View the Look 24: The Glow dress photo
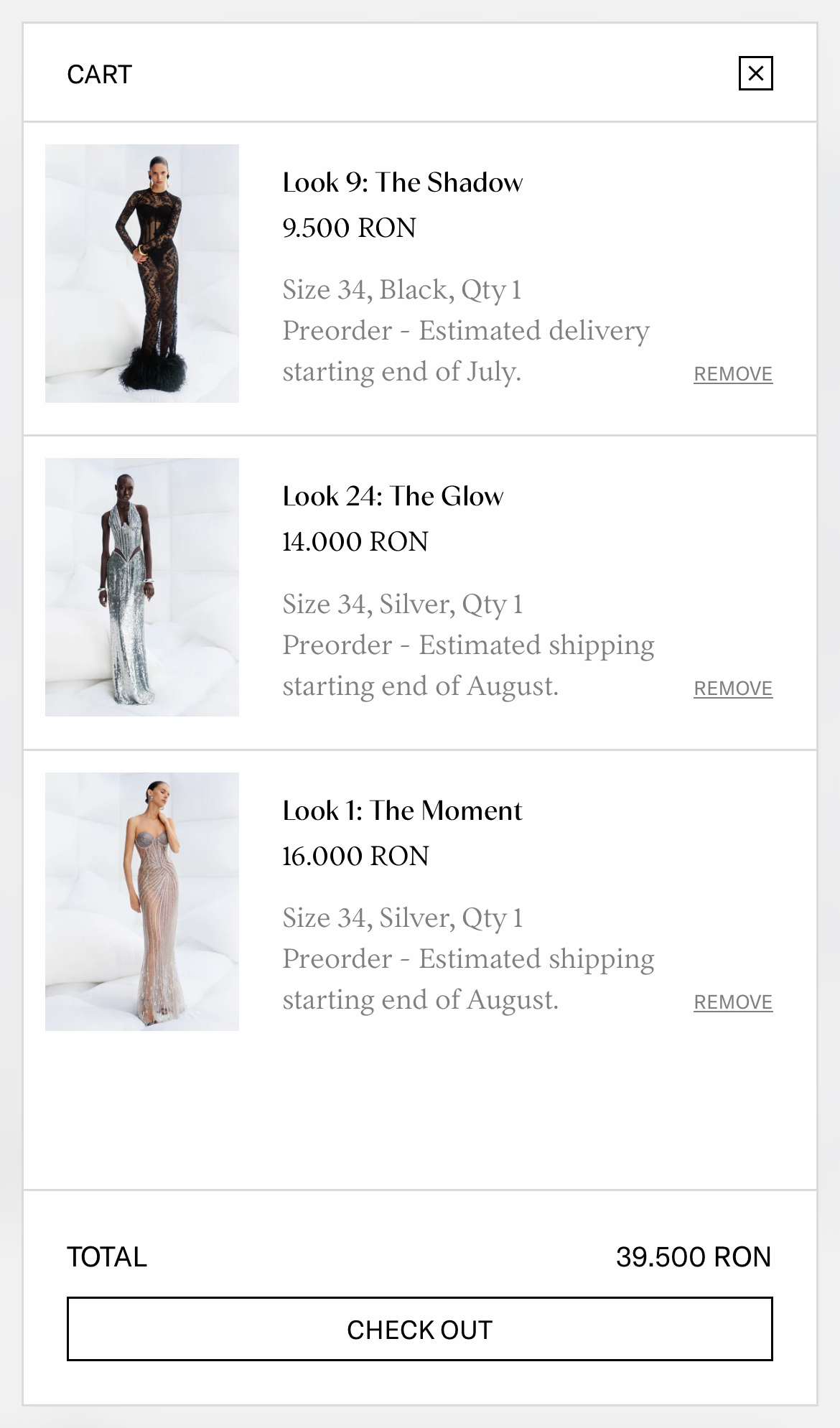Image resolution: width=840 pixels, height=1428 pixels. (x=142, y=587)
